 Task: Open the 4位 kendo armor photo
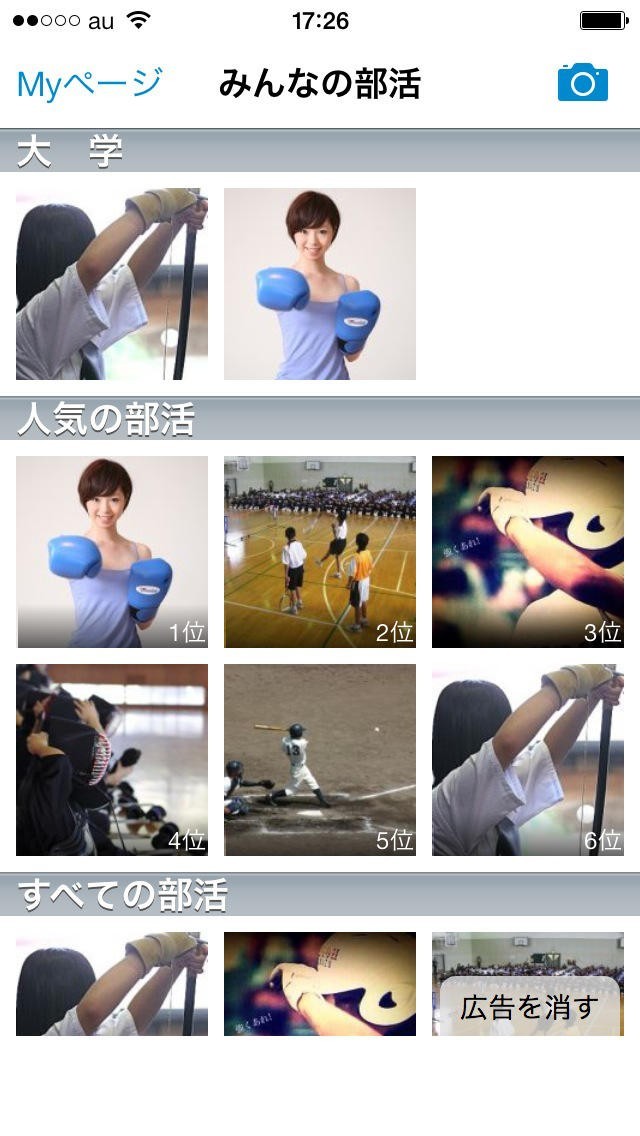[x=112, y=760]
